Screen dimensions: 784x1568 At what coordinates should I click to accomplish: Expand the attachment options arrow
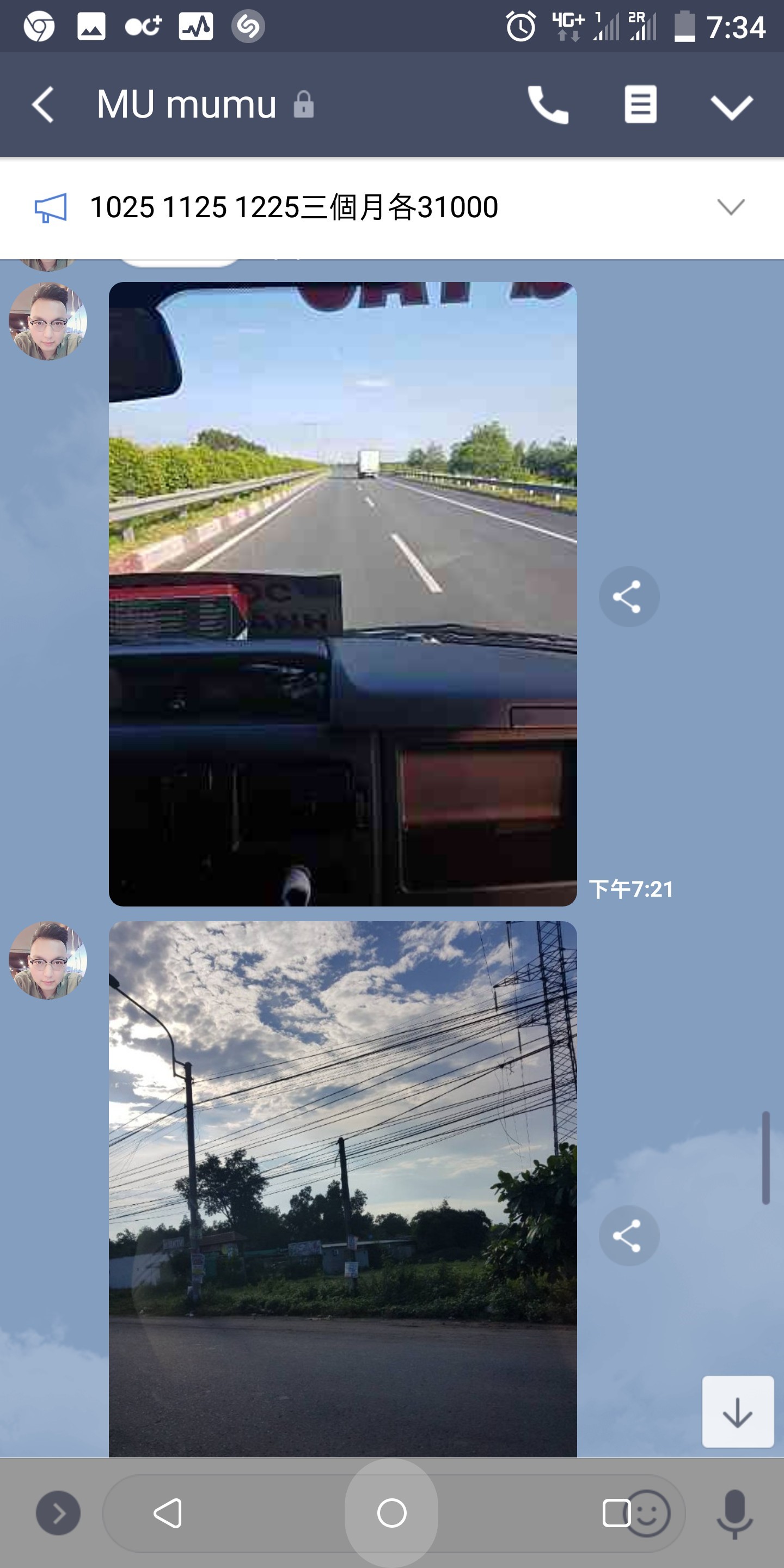click(58, 1512)
